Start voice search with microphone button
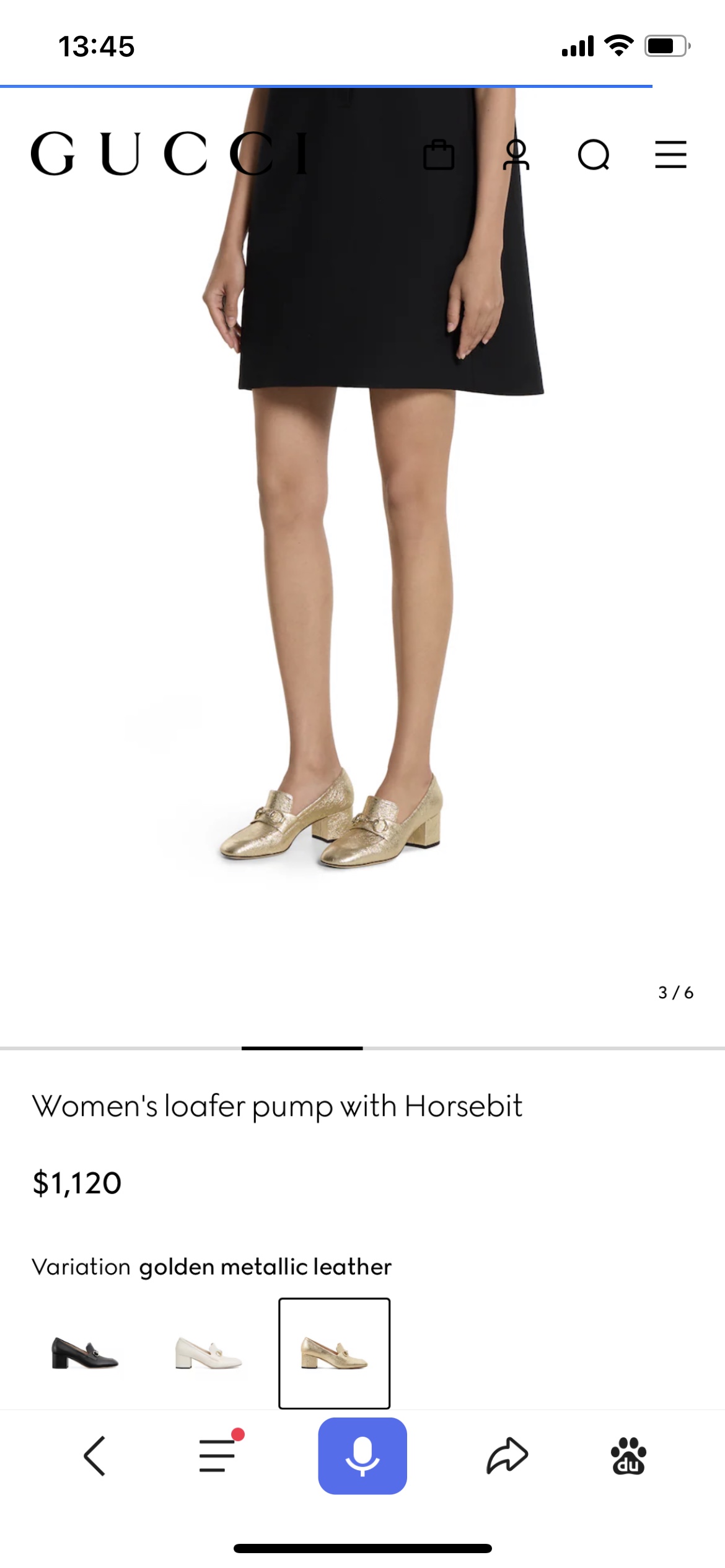Viewport: 725px width, 1568px height. point(362,1456)
